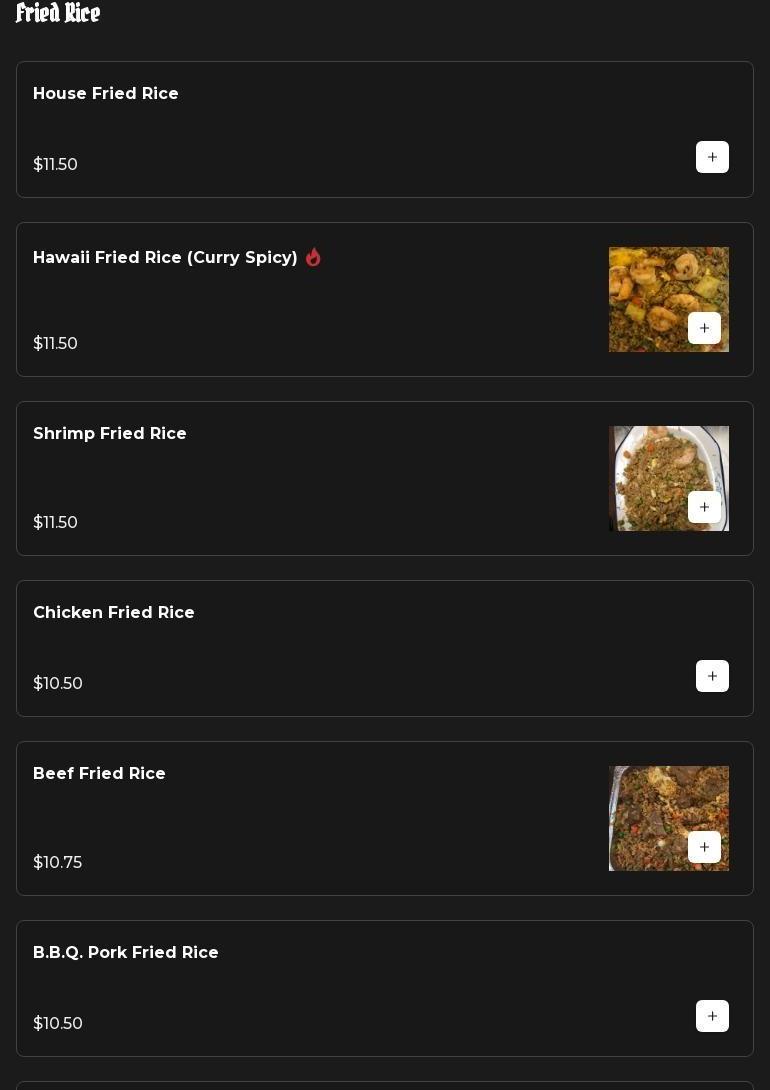Add Hawaii Fried Rice to the order

click(x=704, y=328)
